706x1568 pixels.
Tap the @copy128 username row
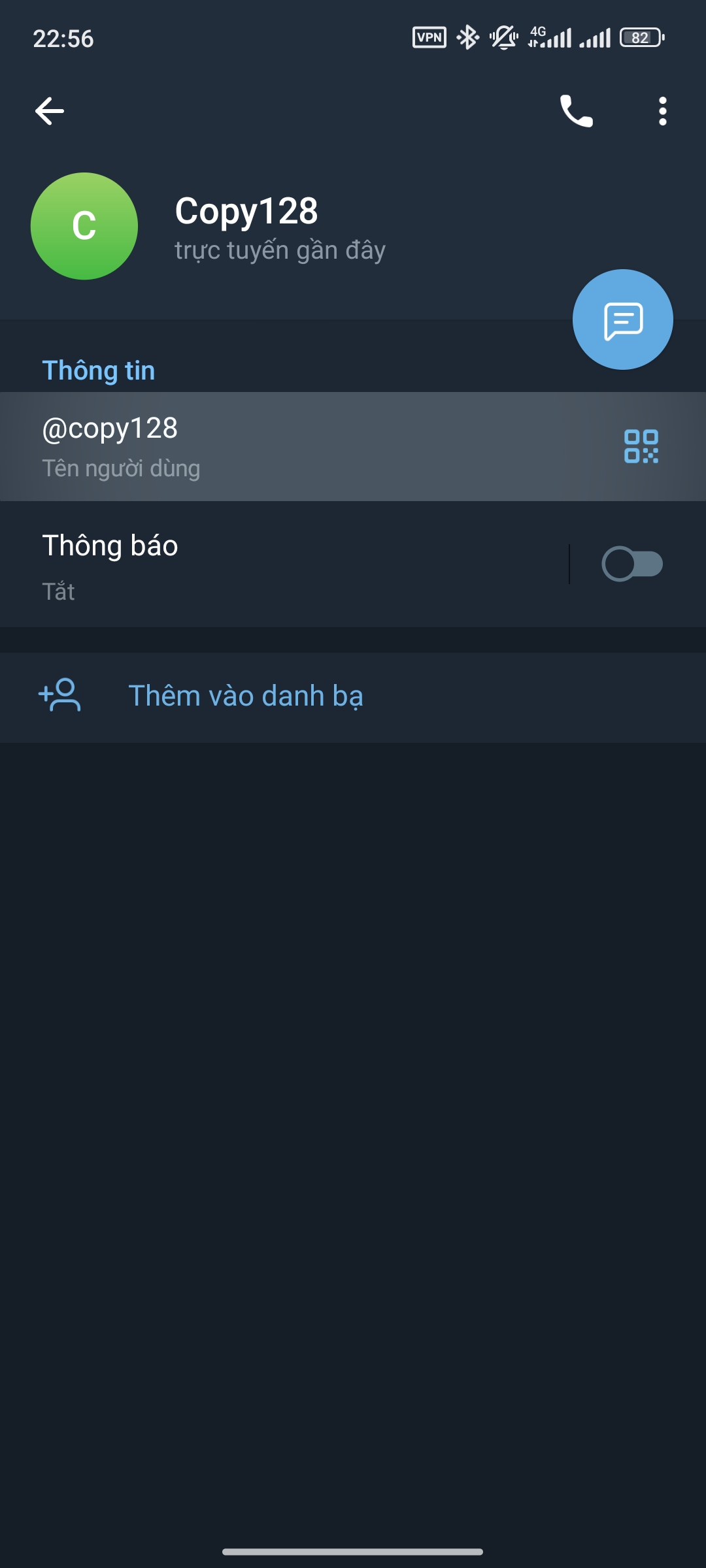coord(261,447)
